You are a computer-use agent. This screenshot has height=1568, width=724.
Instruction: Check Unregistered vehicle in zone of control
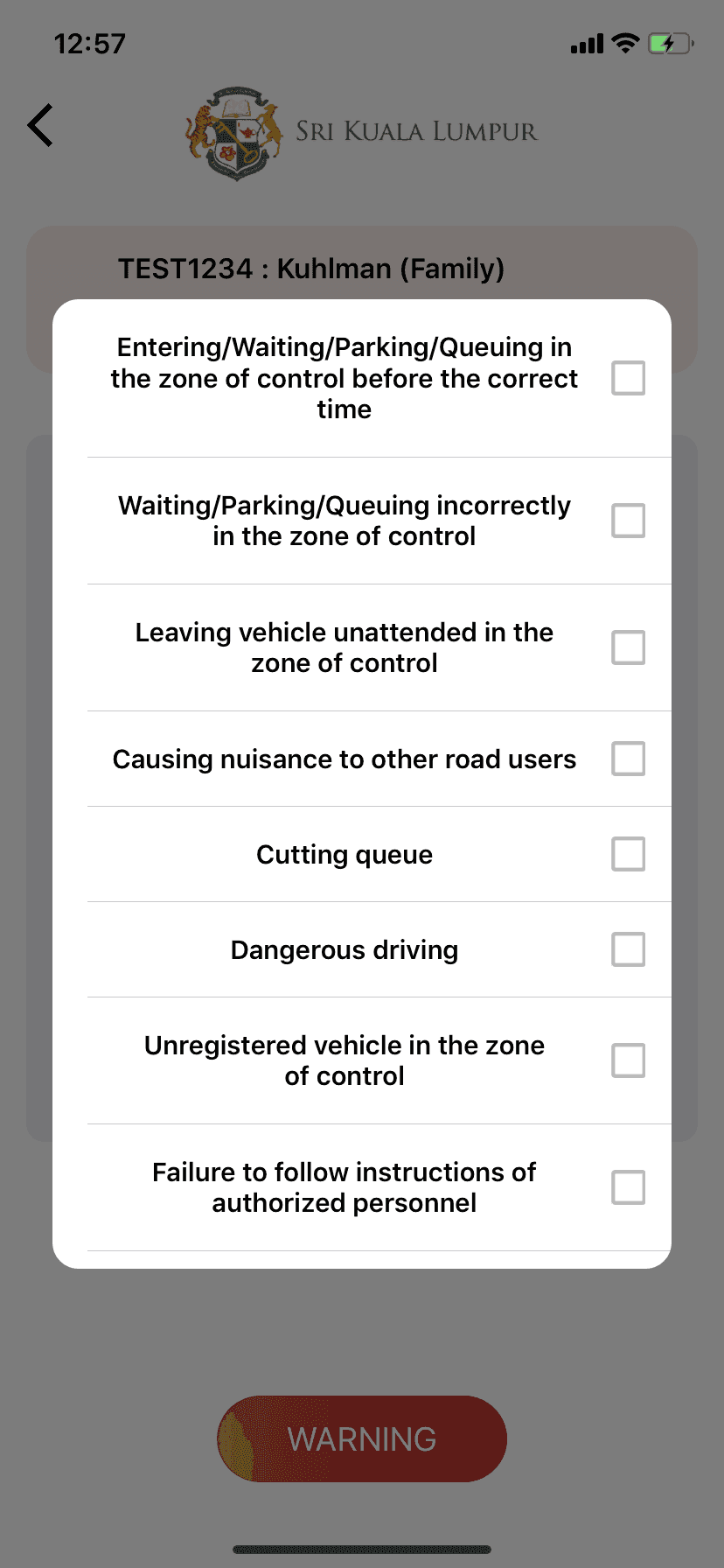(x=627, y=1060)
